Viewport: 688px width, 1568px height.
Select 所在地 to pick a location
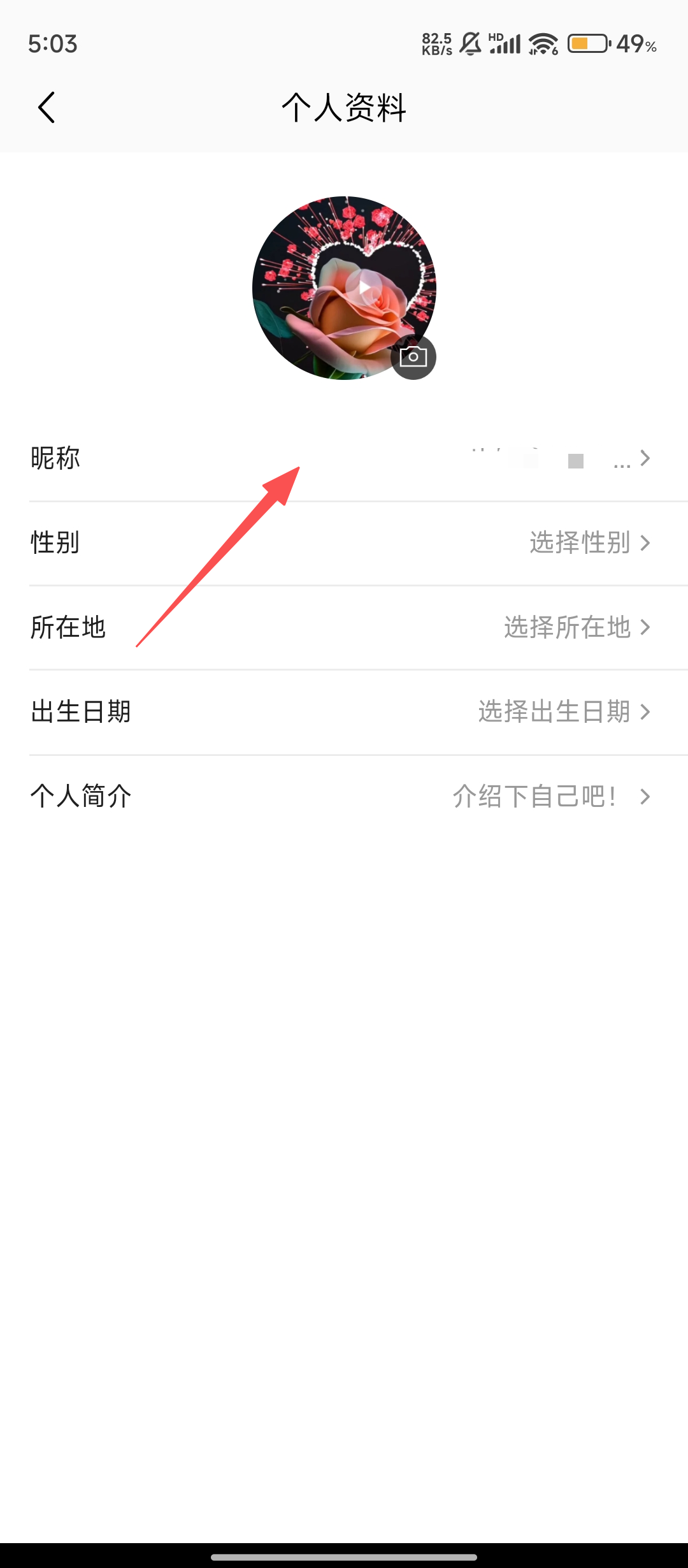click(x=344, y=628)
